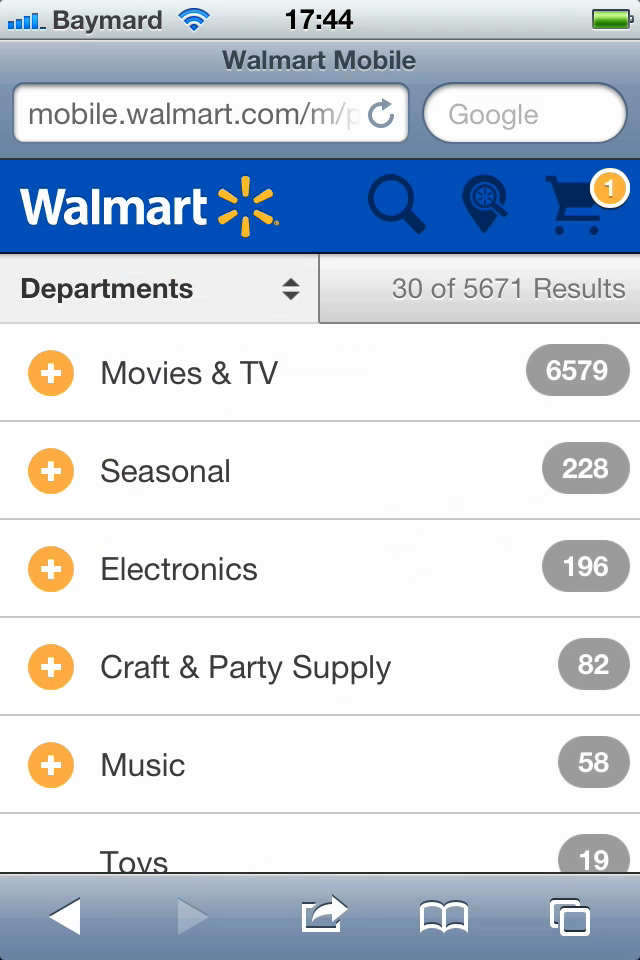This screenshot has width=640, height=960.
Task: Open the store locator pin icon
Action: 484,205
